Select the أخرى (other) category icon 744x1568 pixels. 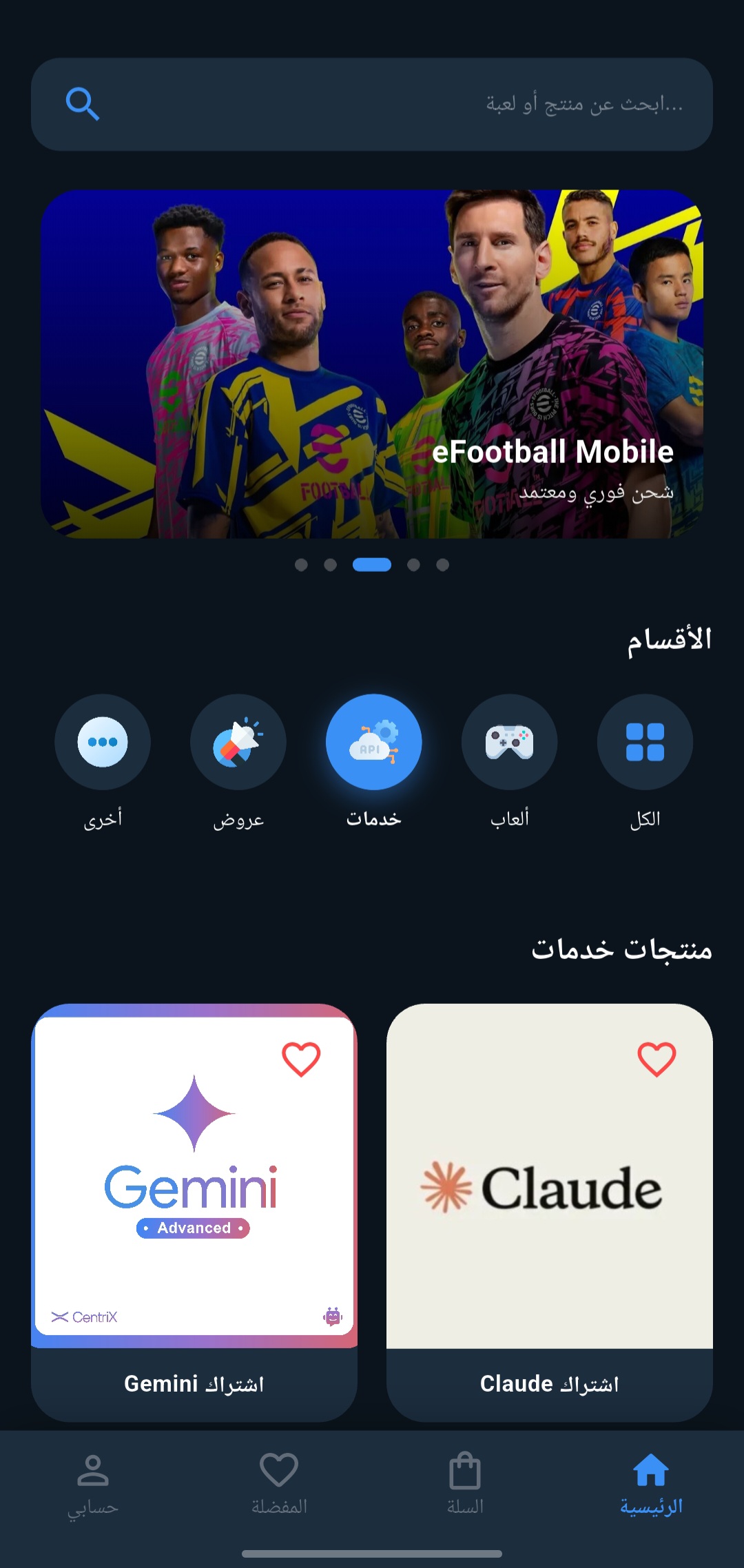pyautogui.click(x=103, y=741)
